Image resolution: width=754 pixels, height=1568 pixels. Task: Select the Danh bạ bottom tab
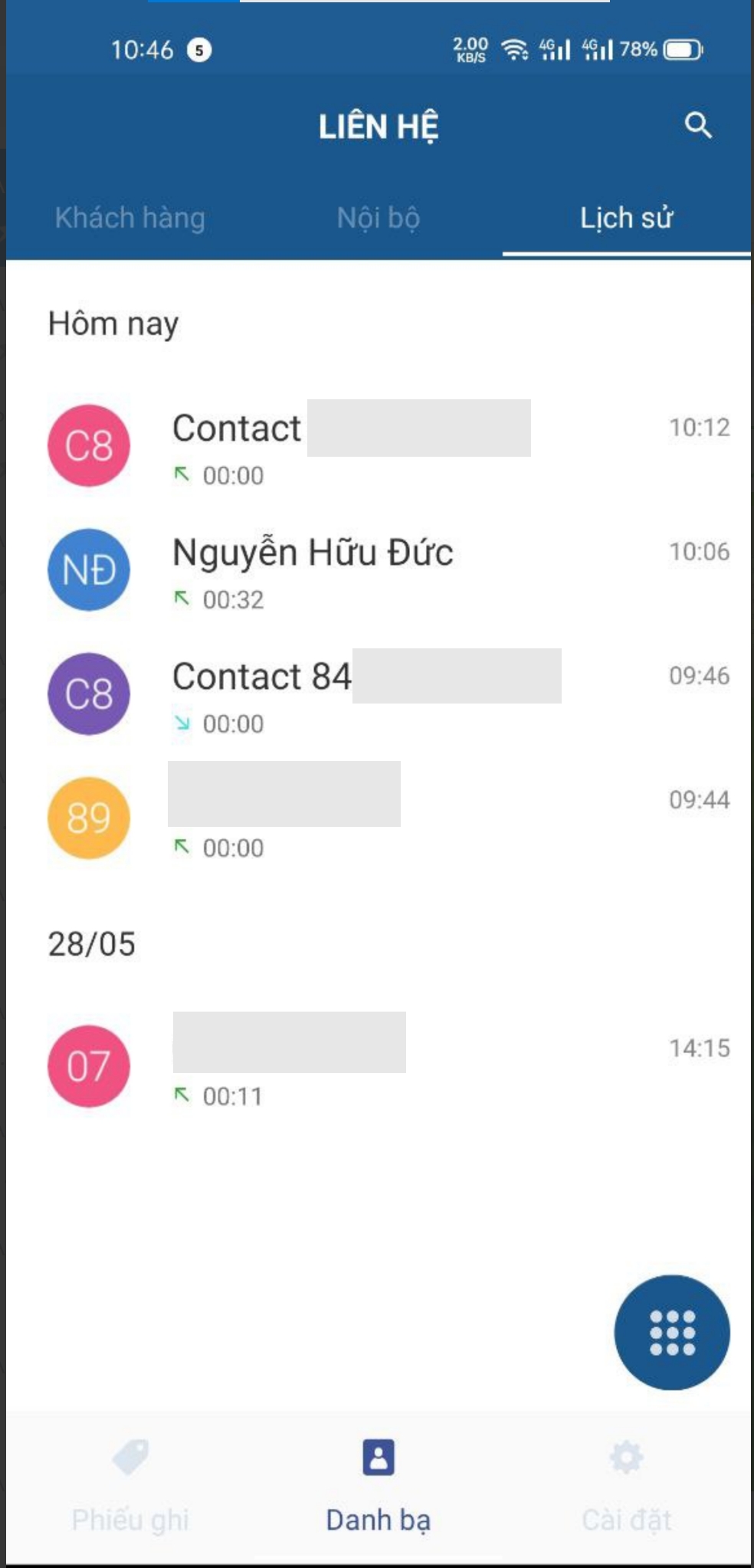pos(378,1485)
